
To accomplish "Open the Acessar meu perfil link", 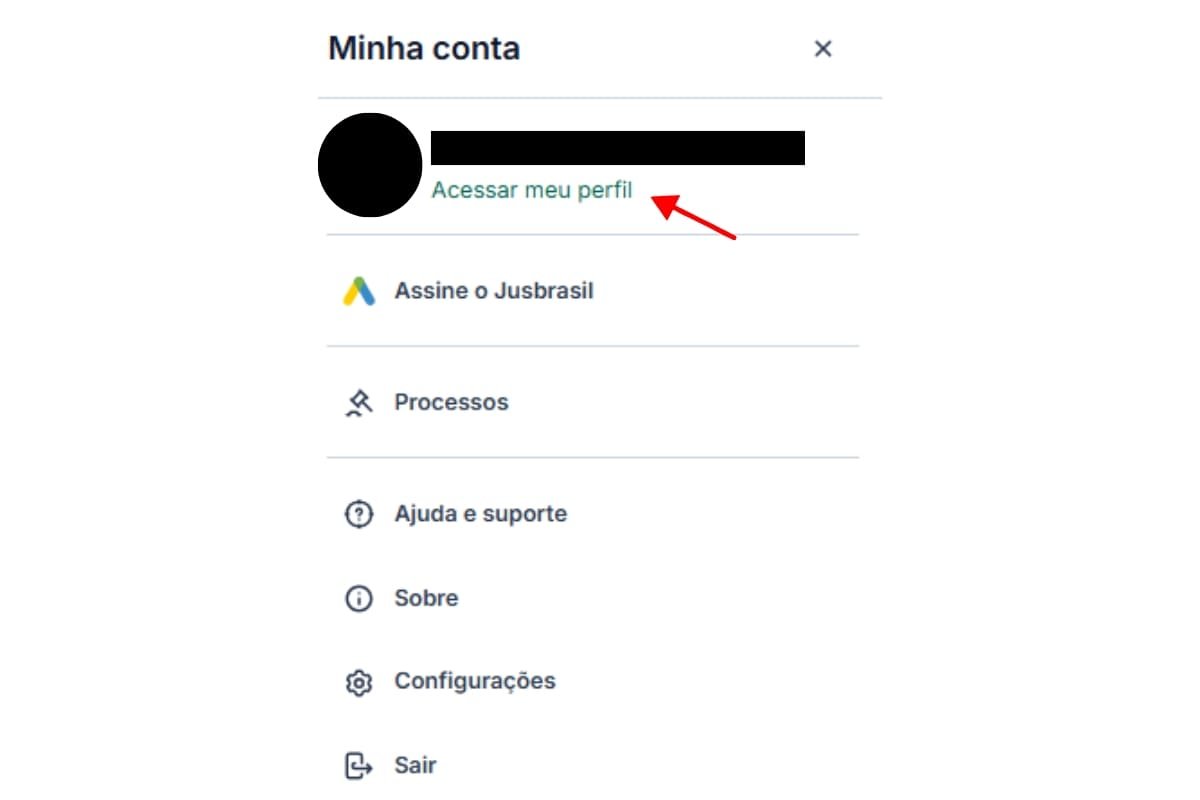I will [x=531, y=190].
